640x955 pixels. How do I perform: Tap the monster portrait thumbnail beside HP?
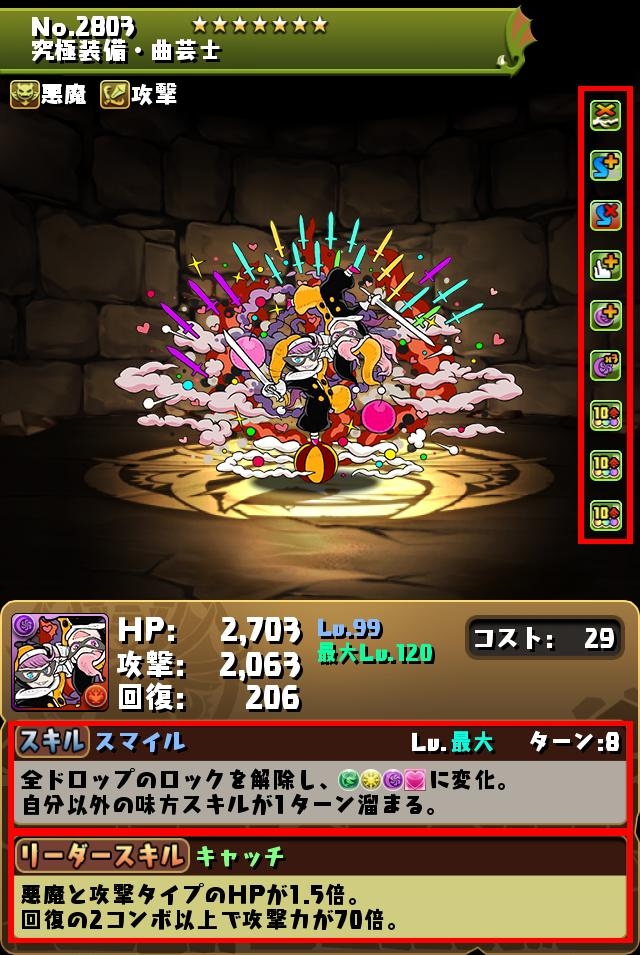click(x=59, y=661)
